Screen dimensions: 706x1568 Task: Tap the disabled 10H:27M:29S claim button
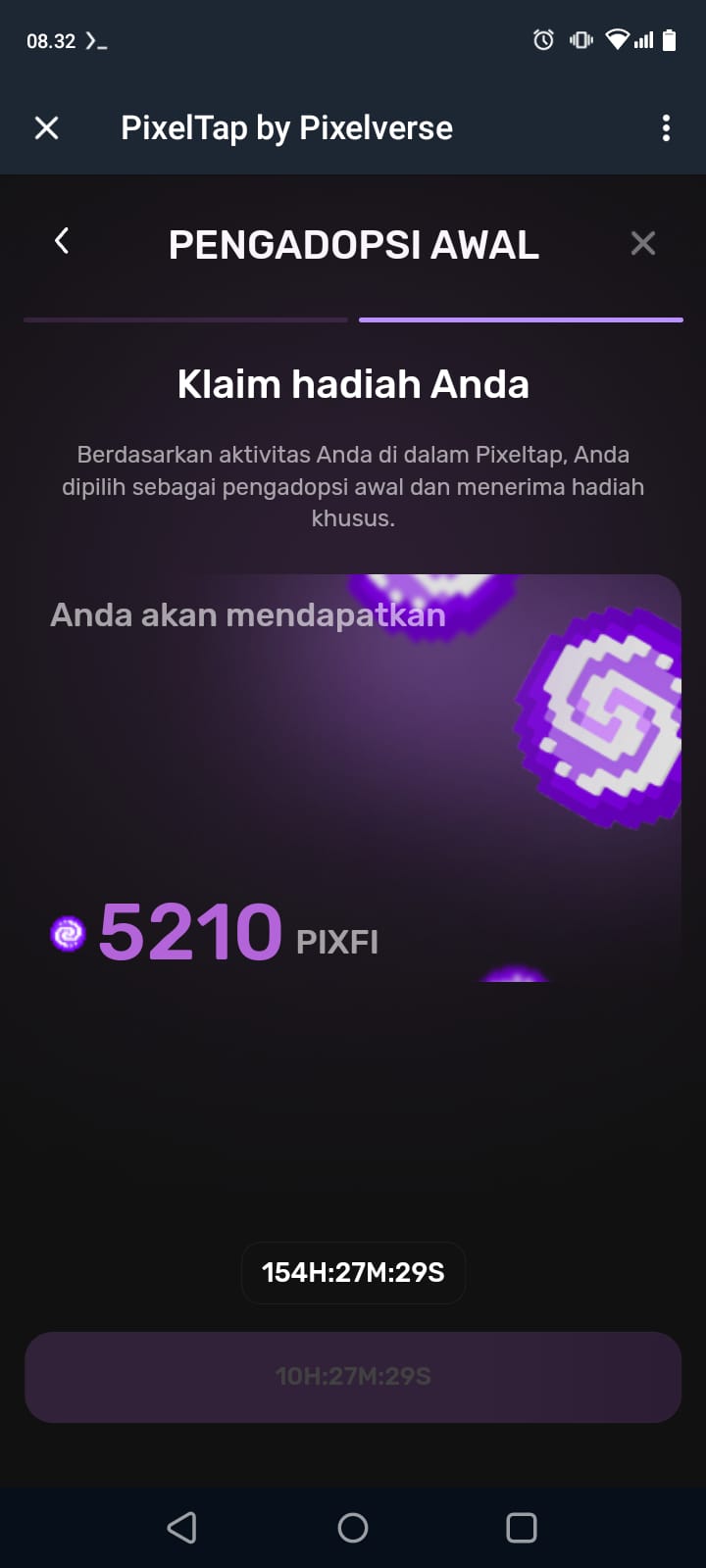coord(353,1376)
